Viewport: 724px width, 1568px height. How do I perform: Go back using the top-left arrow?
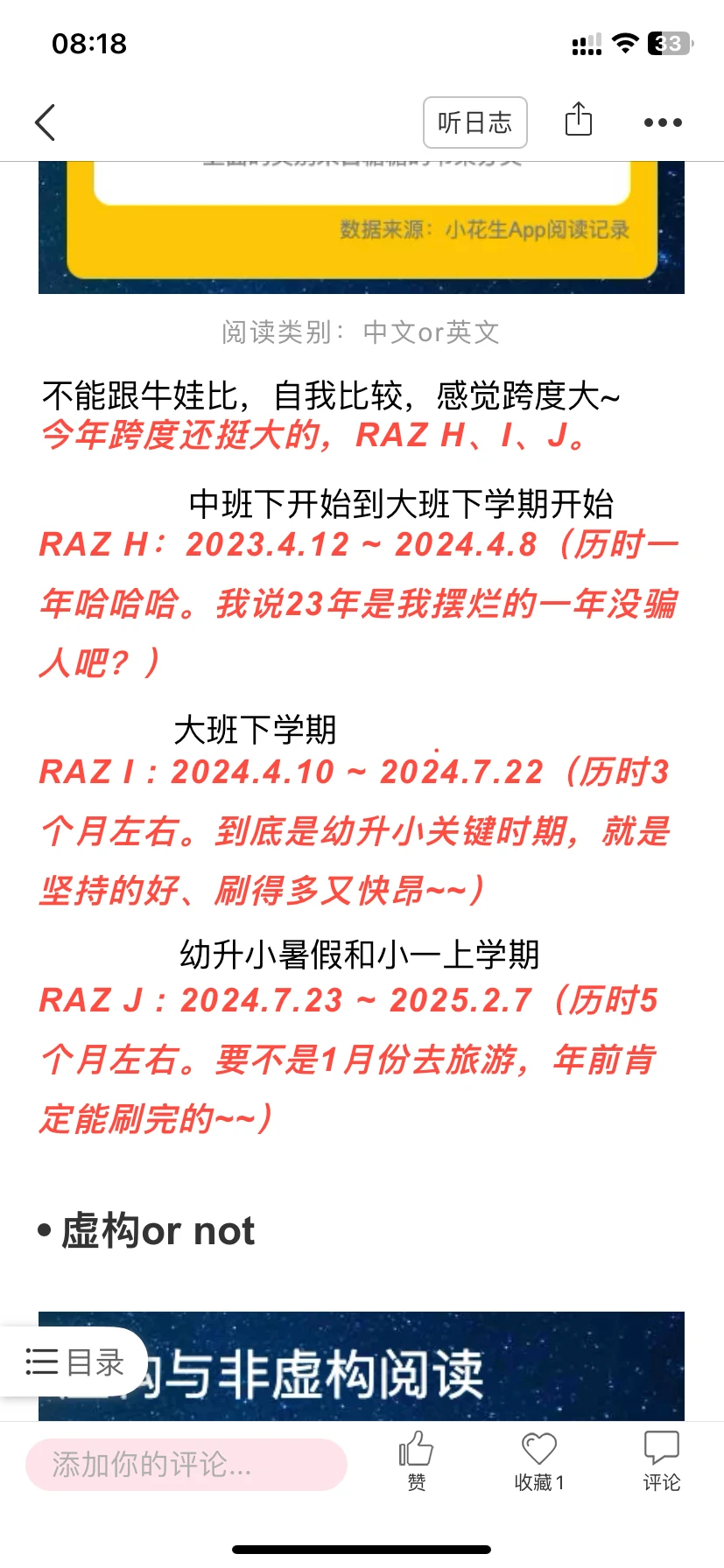(x=46, y=122)
